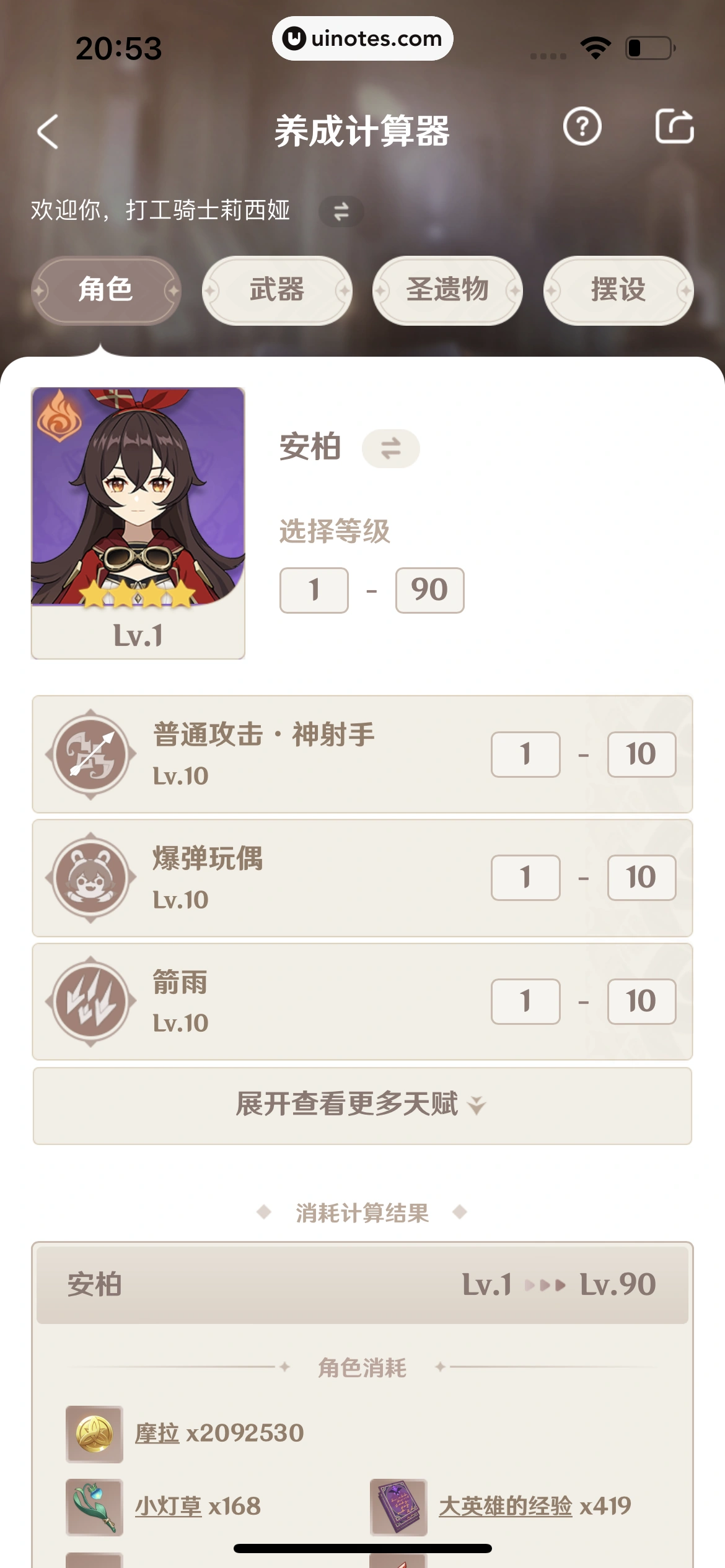Go back with the arrow icon

[x=48, y=131]
